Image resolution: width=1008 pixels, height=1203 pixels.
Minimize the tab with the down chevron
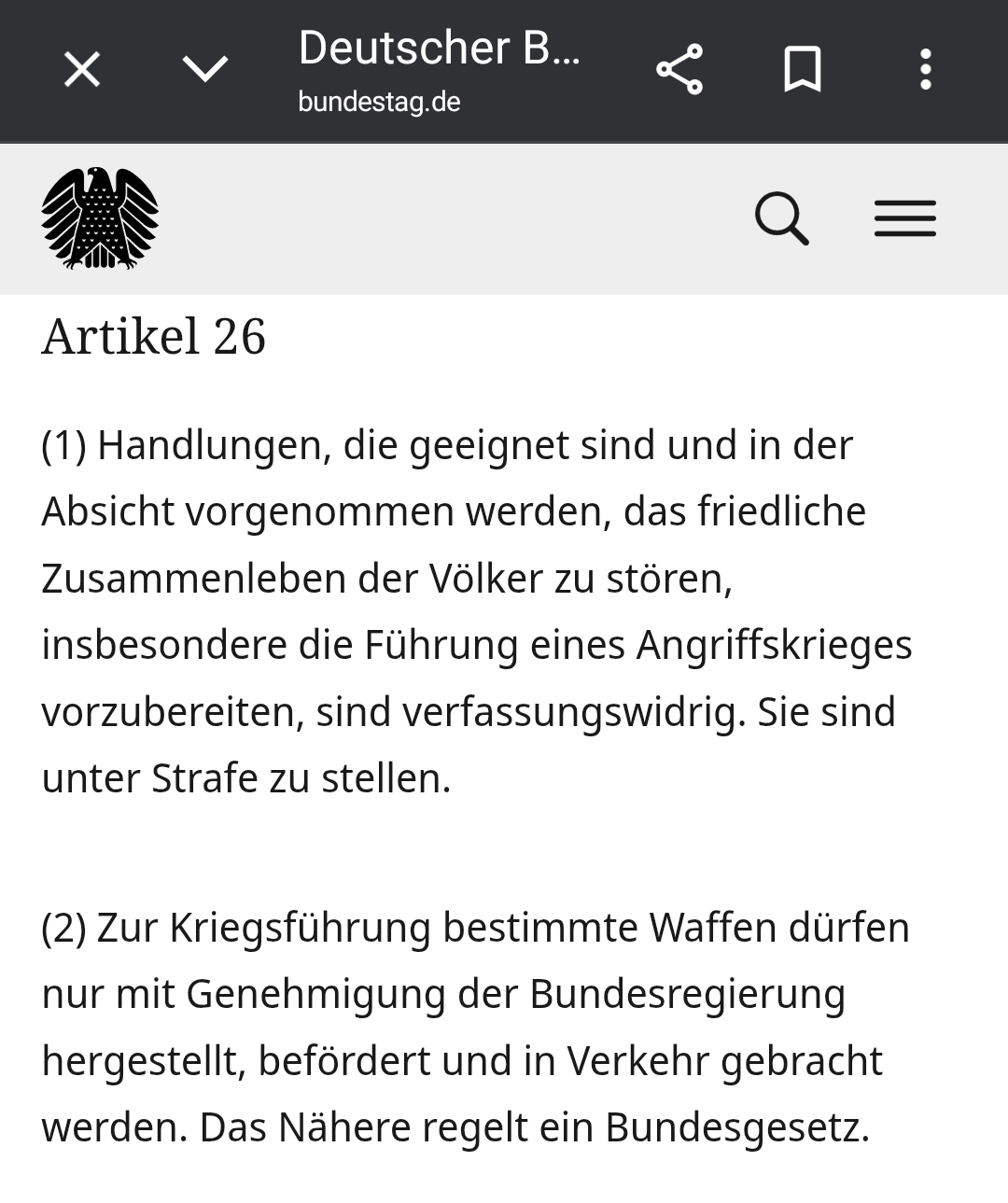coord(204,69)
